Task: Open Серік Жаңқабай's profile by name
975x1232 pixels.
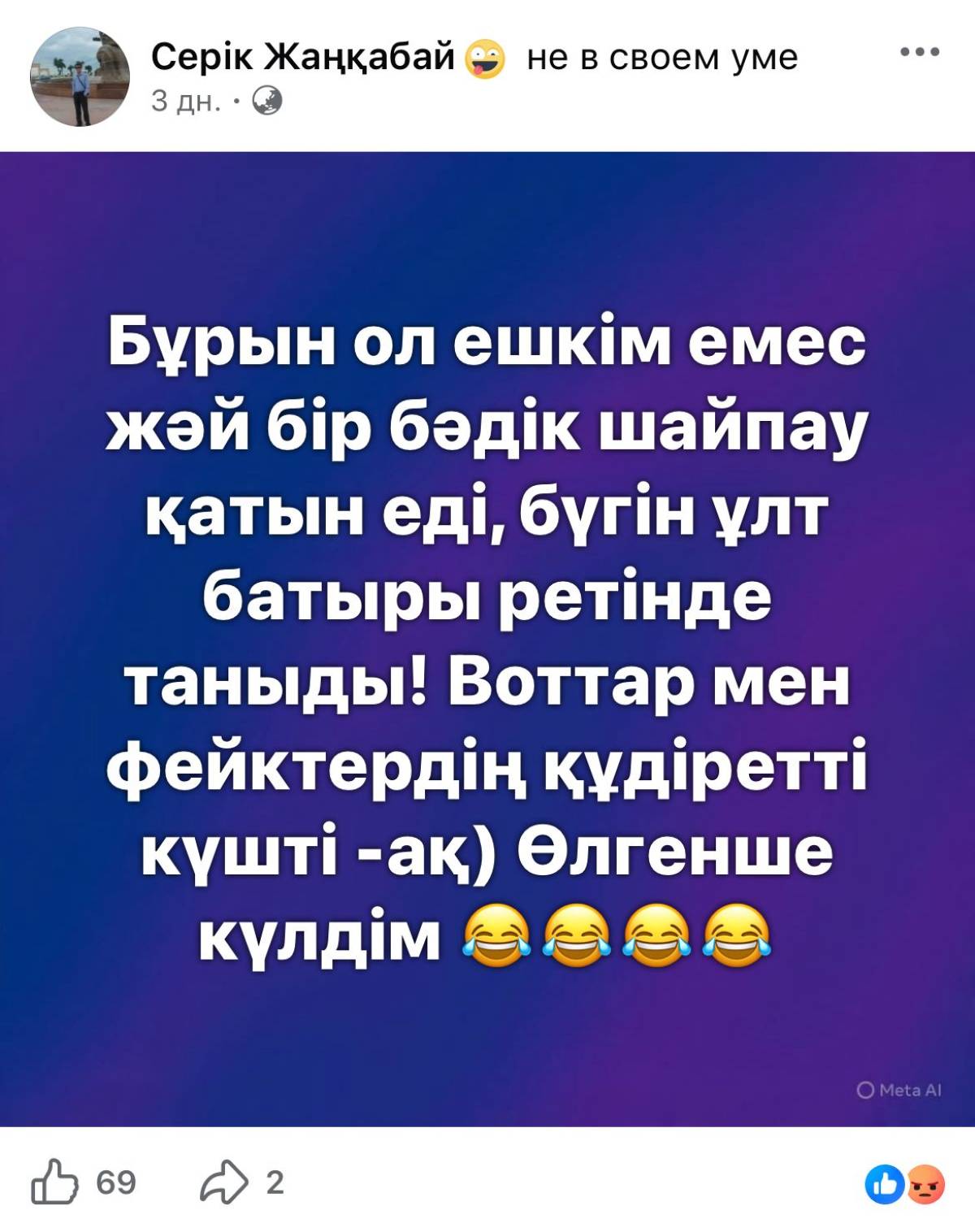Action: click(301, 56)
